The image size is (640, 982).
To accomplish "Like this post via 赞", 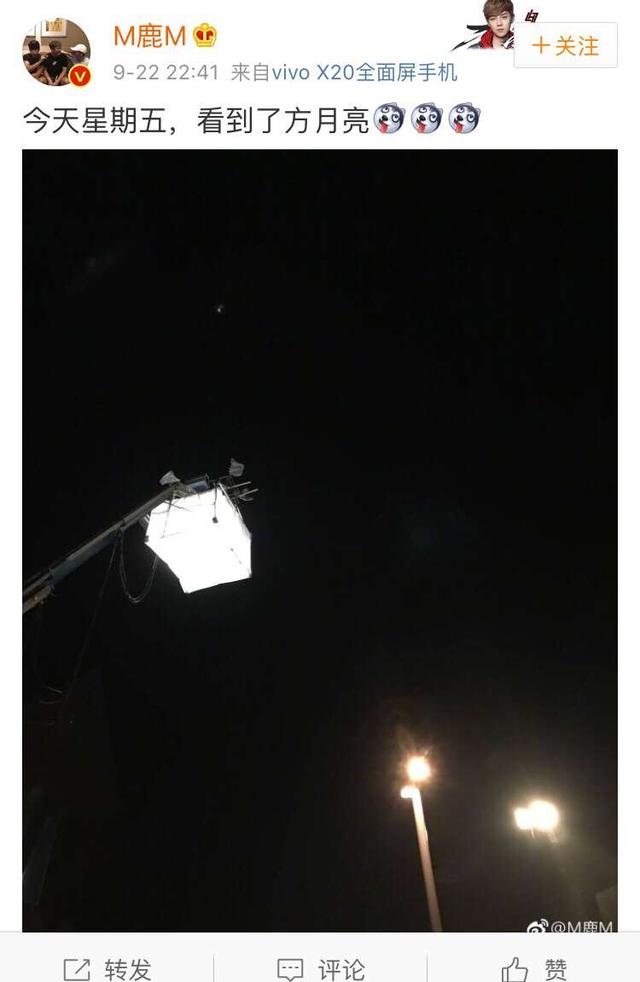I will coord(534,967).
